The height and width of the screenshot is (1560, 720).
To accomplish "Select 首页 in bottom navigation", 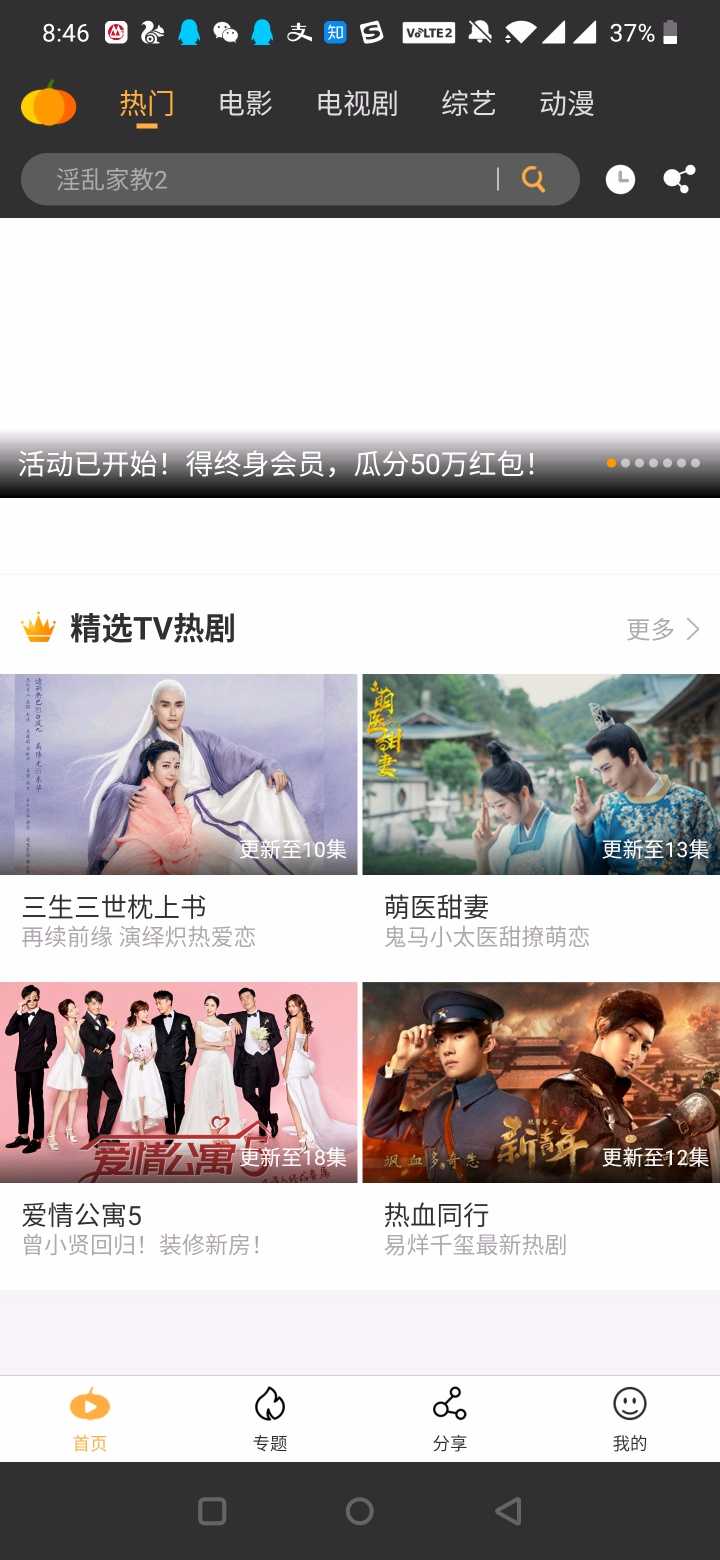I will 90,1419.
